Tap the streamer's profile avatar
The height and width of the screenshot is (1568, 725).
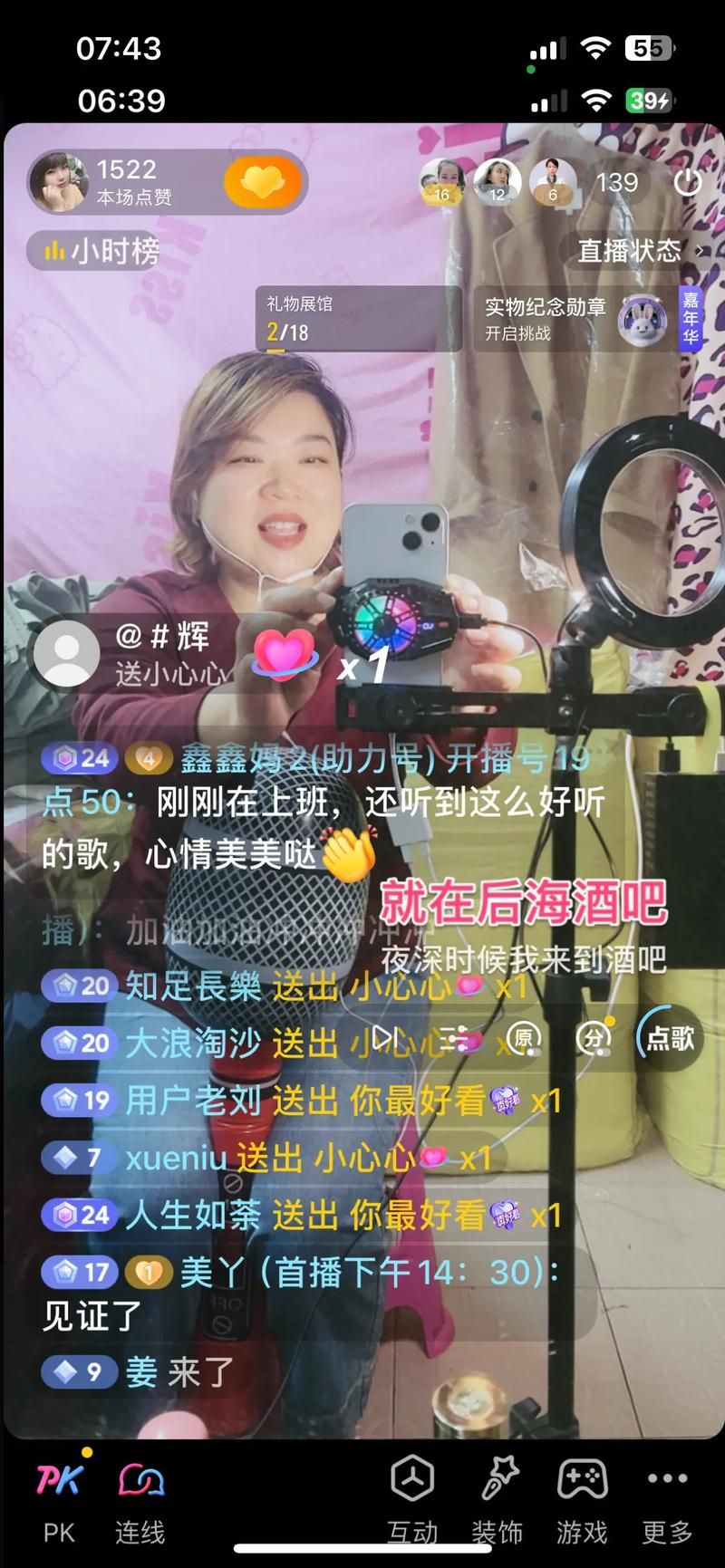tap(61, 181)
